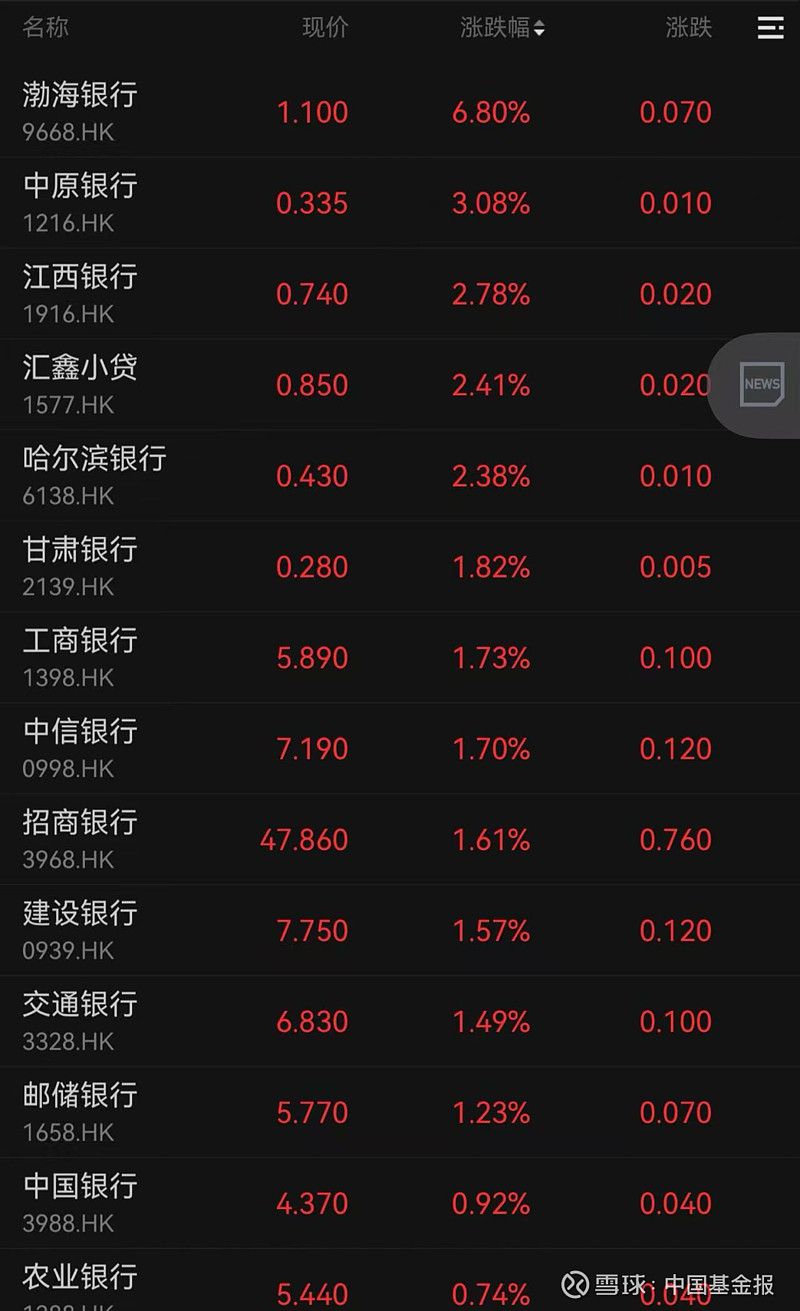This screenshot has width=800, height=1311.
Task: Open 中信银行 0998.HK row
Action: [x=200, y=748]
